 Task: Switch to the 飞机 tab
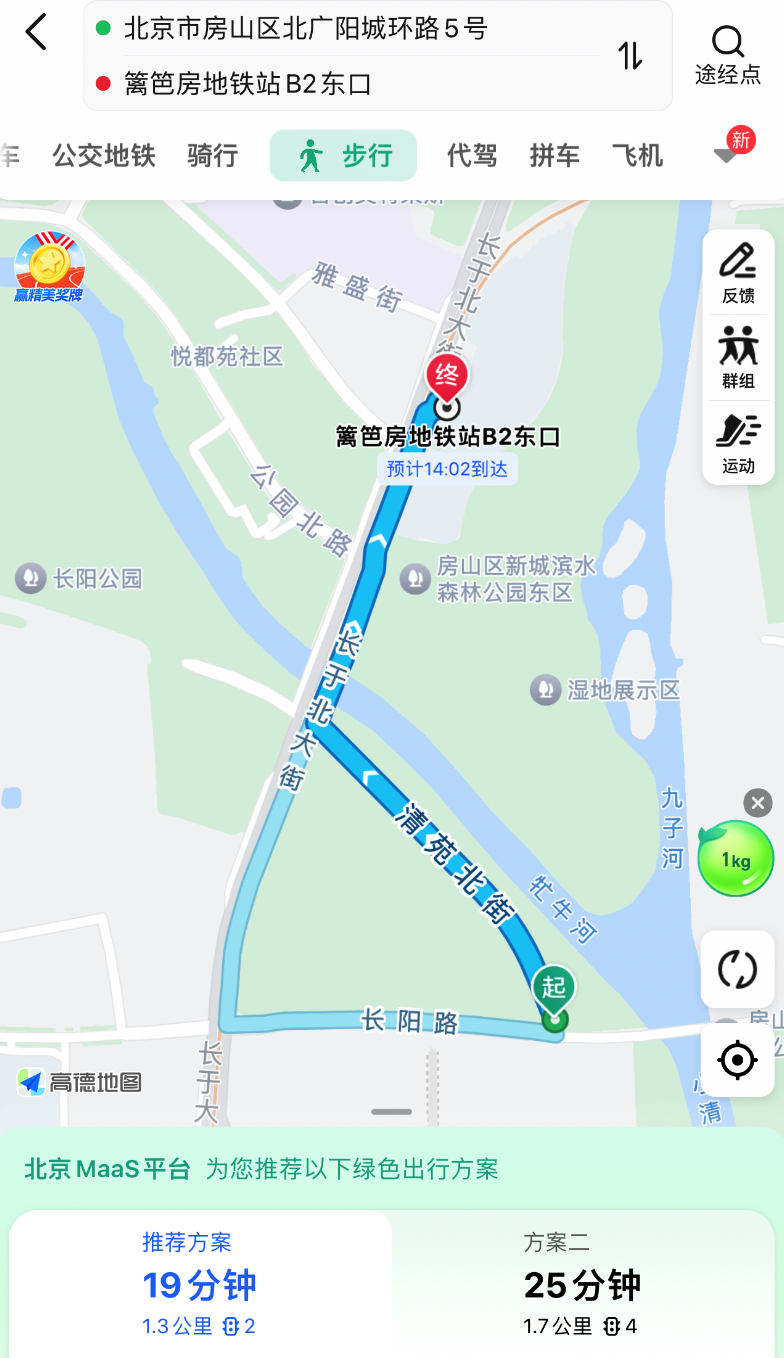(x=637, y=155)
